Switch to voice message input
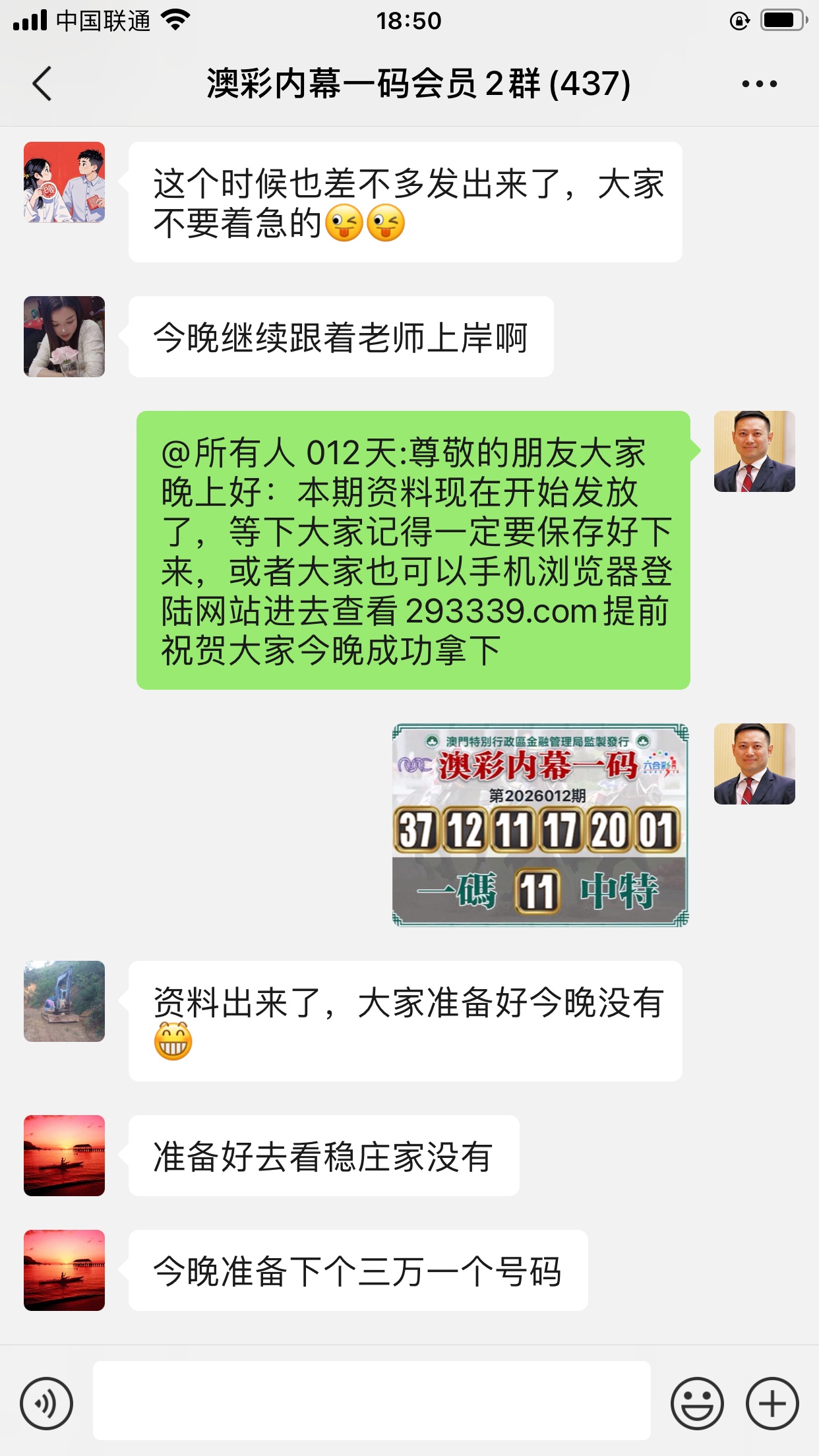The width and height of the screenshot is (819, 1456). click(x=46, y=1403)
